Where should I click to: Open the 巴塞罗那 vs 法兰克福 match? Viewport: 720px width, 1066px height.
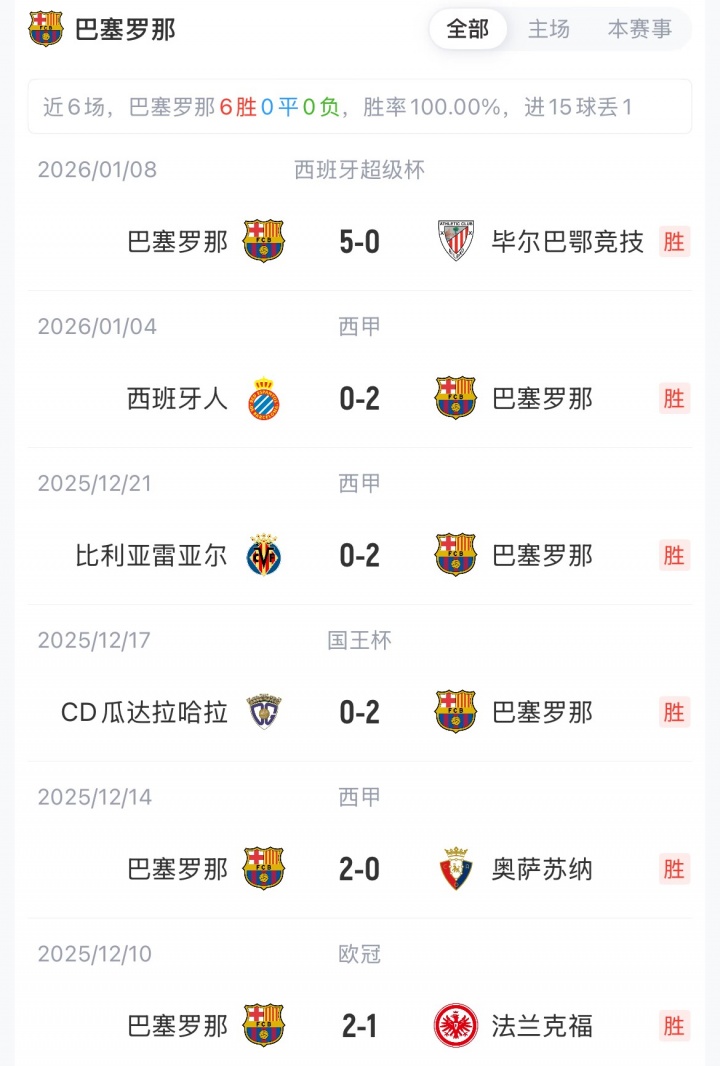(360, 1026)
